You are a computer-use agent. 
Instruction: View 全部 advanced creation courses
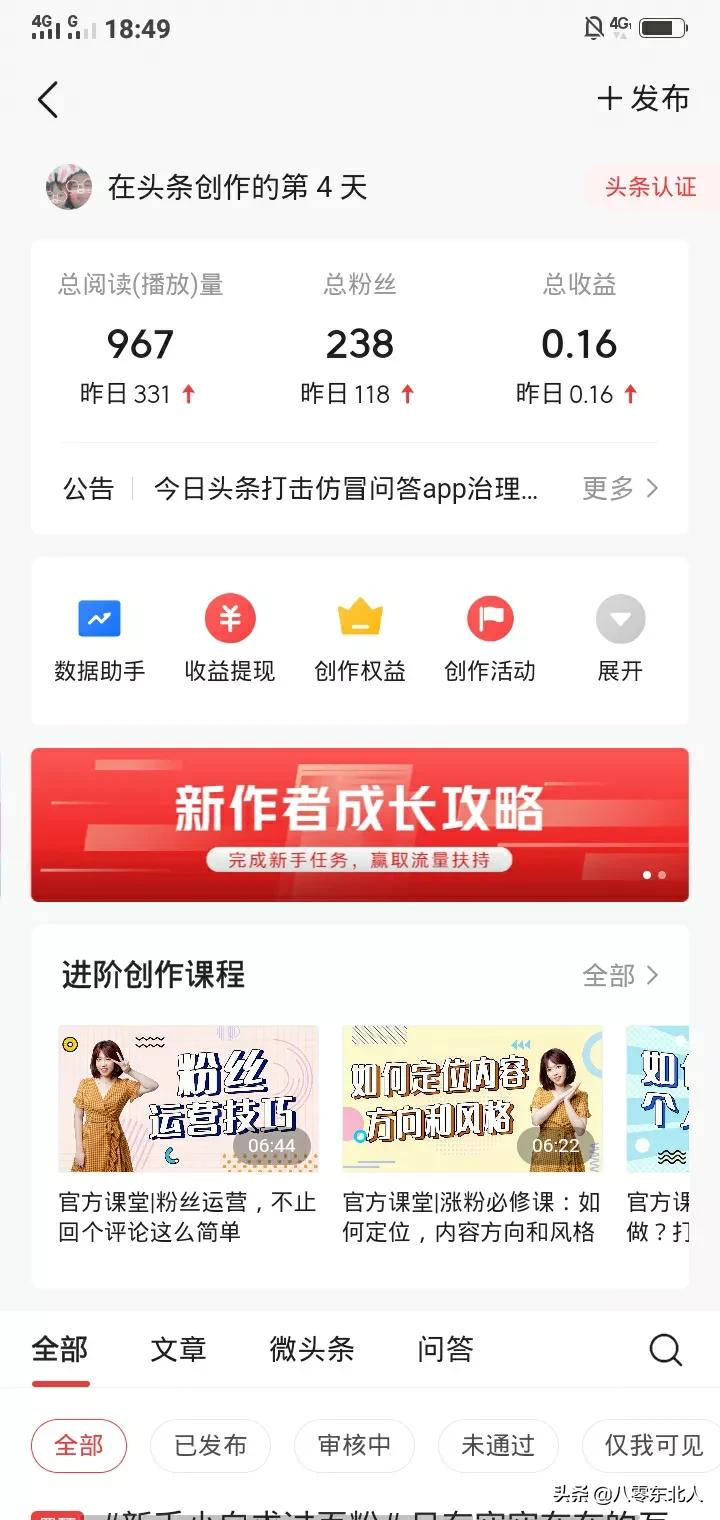tap(620, 975)
